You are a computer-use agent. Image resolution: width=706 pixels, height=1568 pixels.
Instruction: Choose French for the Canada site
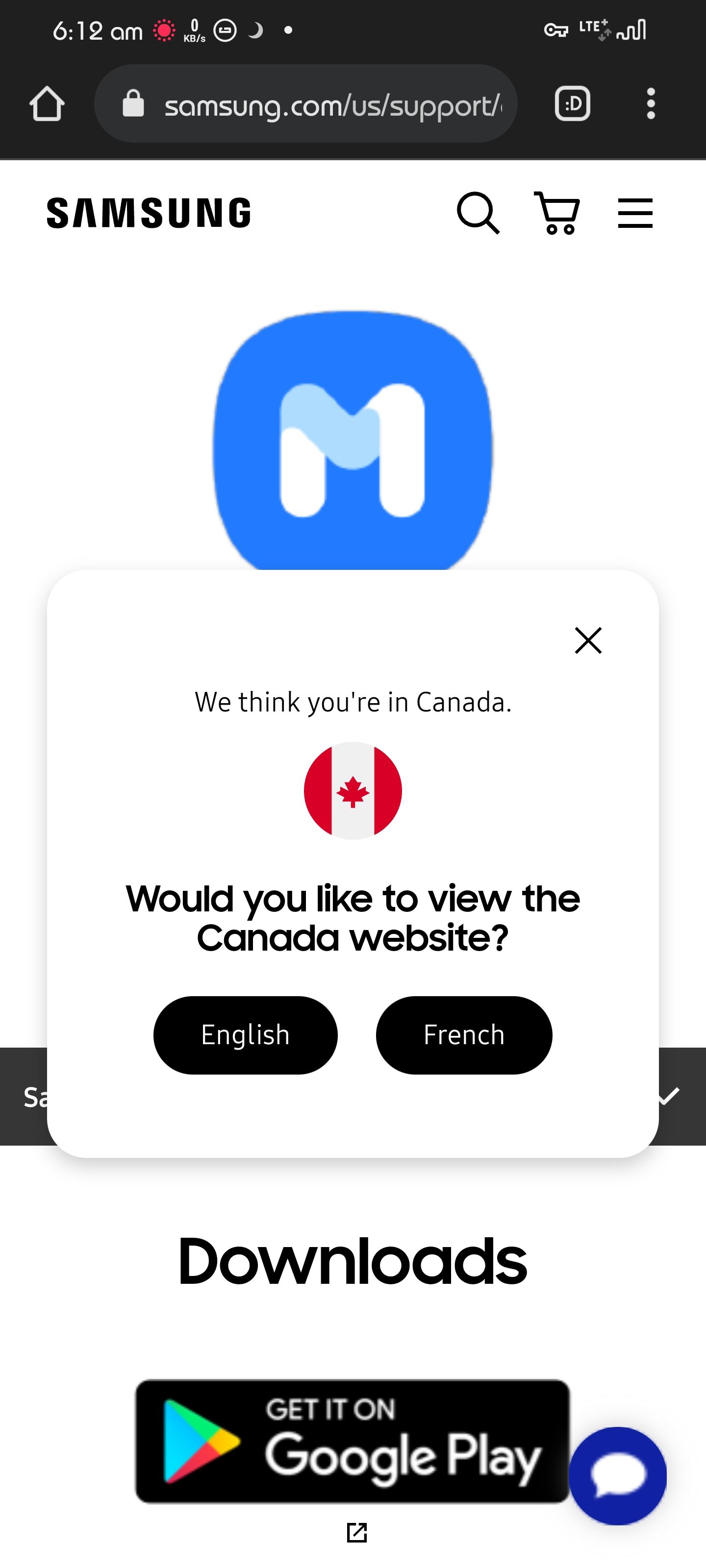pyautogui.click(x=464, y=1035)
